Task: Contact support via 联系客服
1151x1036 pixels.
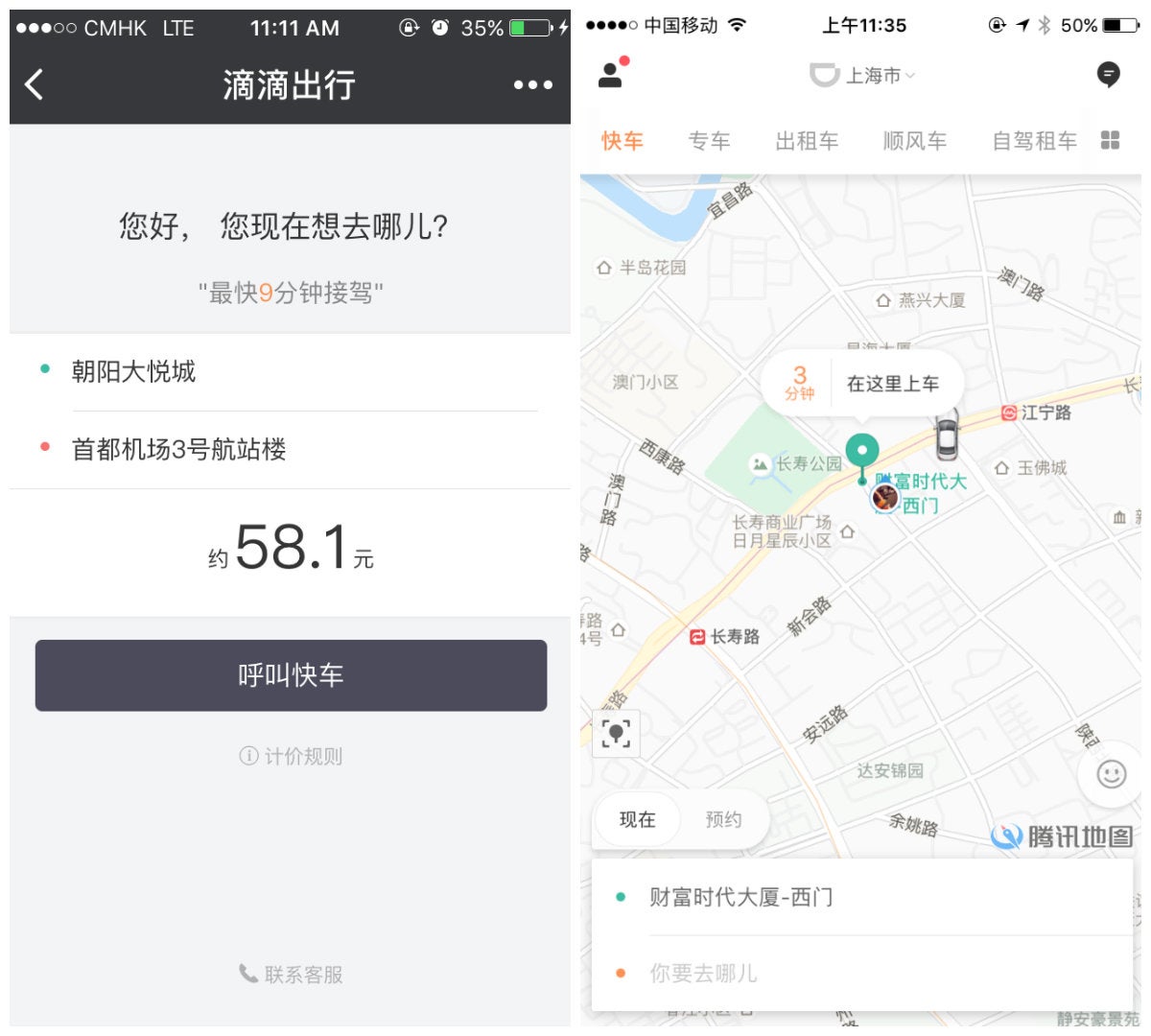Action: pyautogui.click(x=291, y=975)
